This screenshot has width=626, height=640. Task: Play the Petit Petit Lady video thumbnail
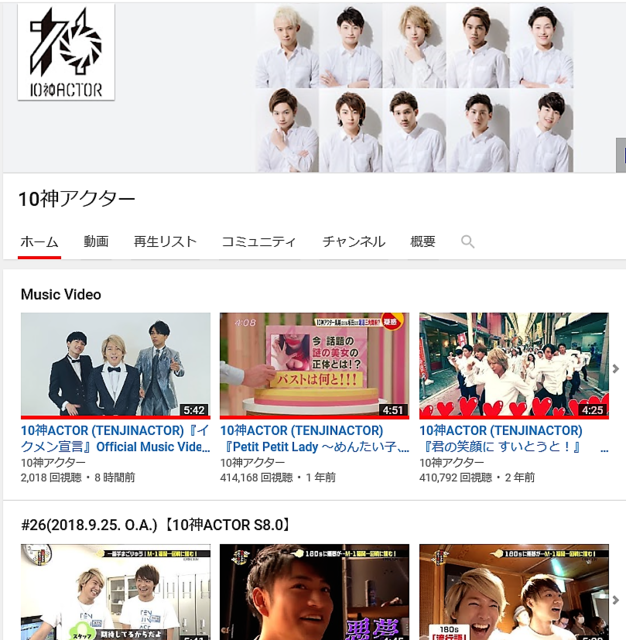coord(314,365)
